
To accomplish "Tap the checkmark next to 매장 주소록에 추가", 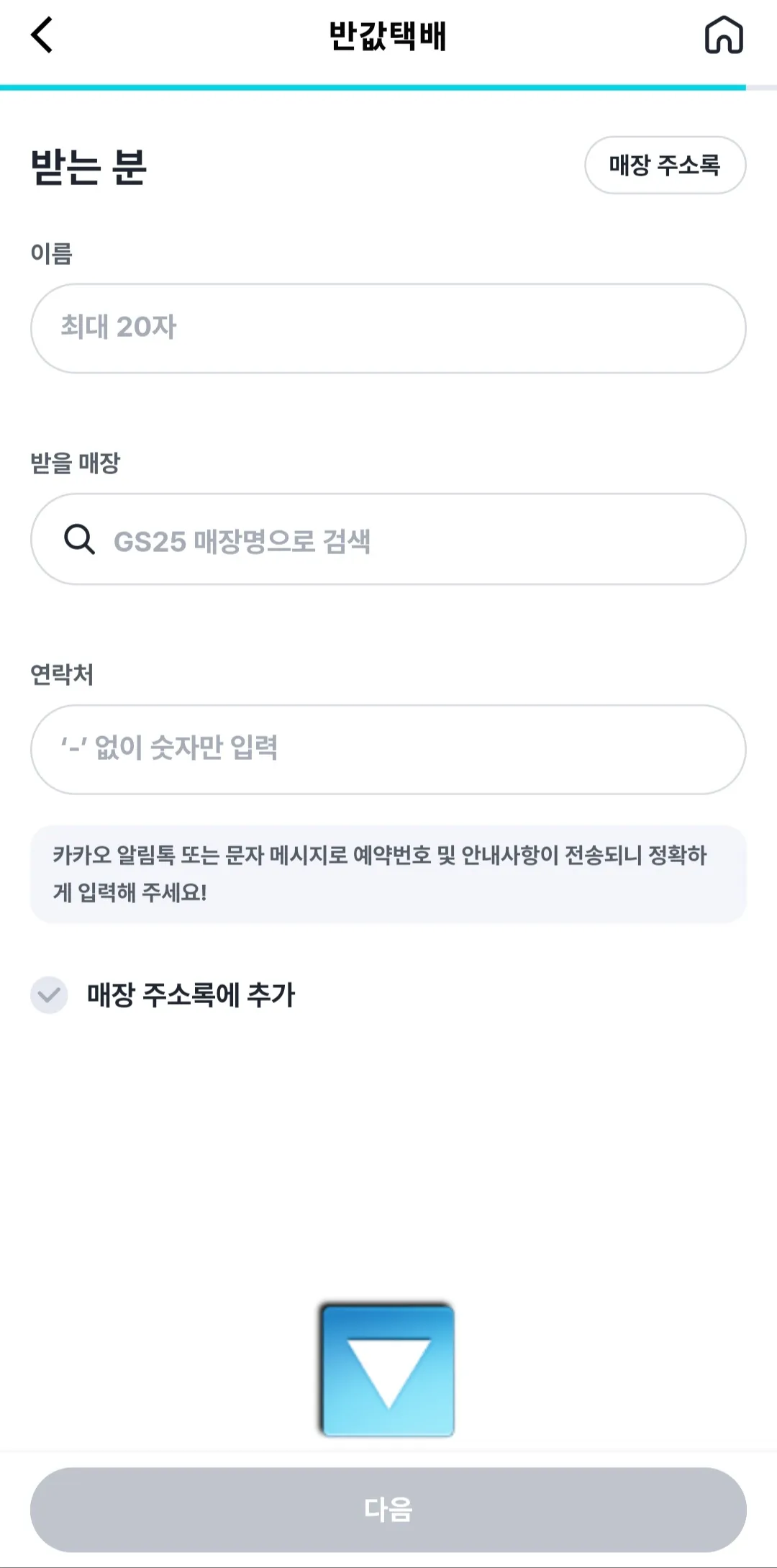I will tap(49, 995).
